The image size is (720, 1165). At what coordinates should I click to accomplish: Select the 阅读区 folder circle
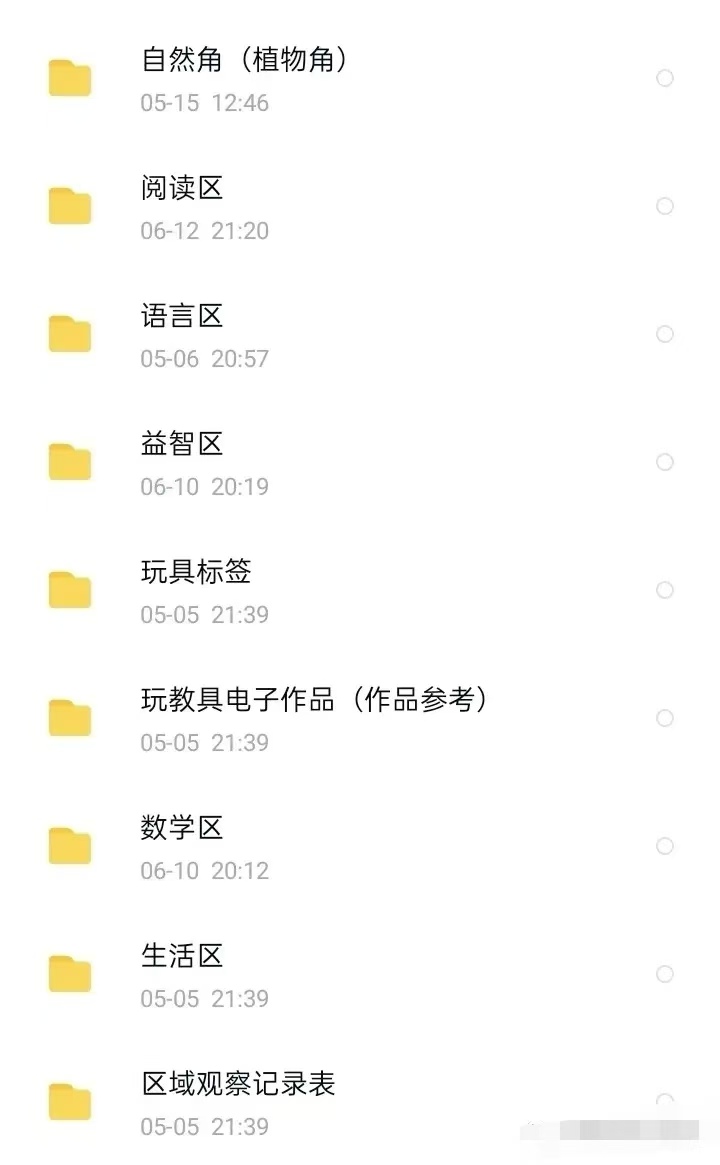pos(665,206)
